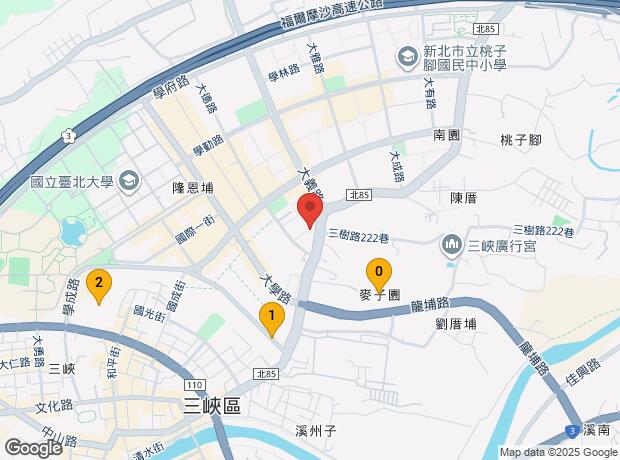Tap the red location pin
This screenshot has width=620, height=460.
tap(310, 211)
